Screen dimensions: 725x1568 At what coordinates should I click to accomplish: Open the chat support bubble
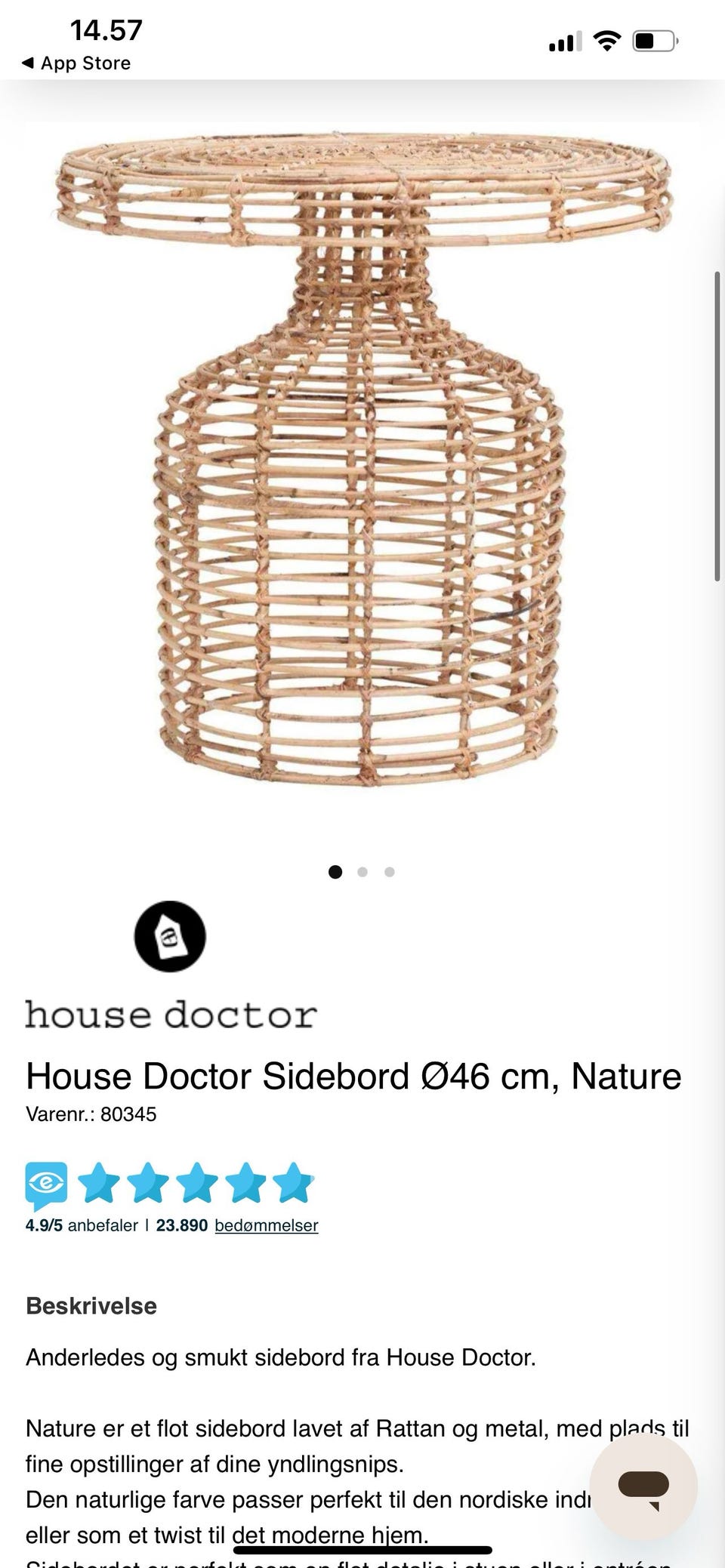[x=643, y=1486]
